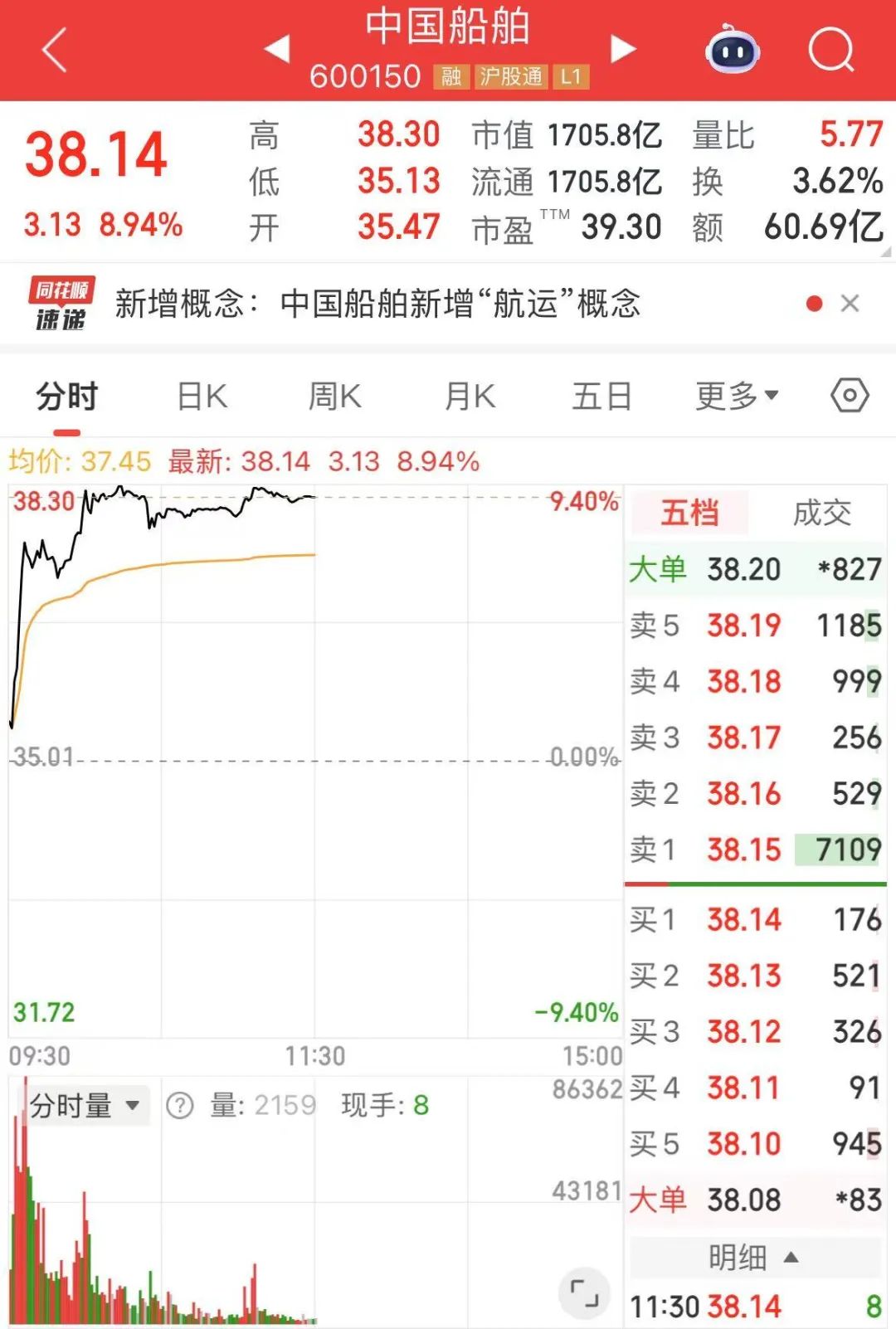
Task: Open the robot assistant icon
Action: point(732,51)
